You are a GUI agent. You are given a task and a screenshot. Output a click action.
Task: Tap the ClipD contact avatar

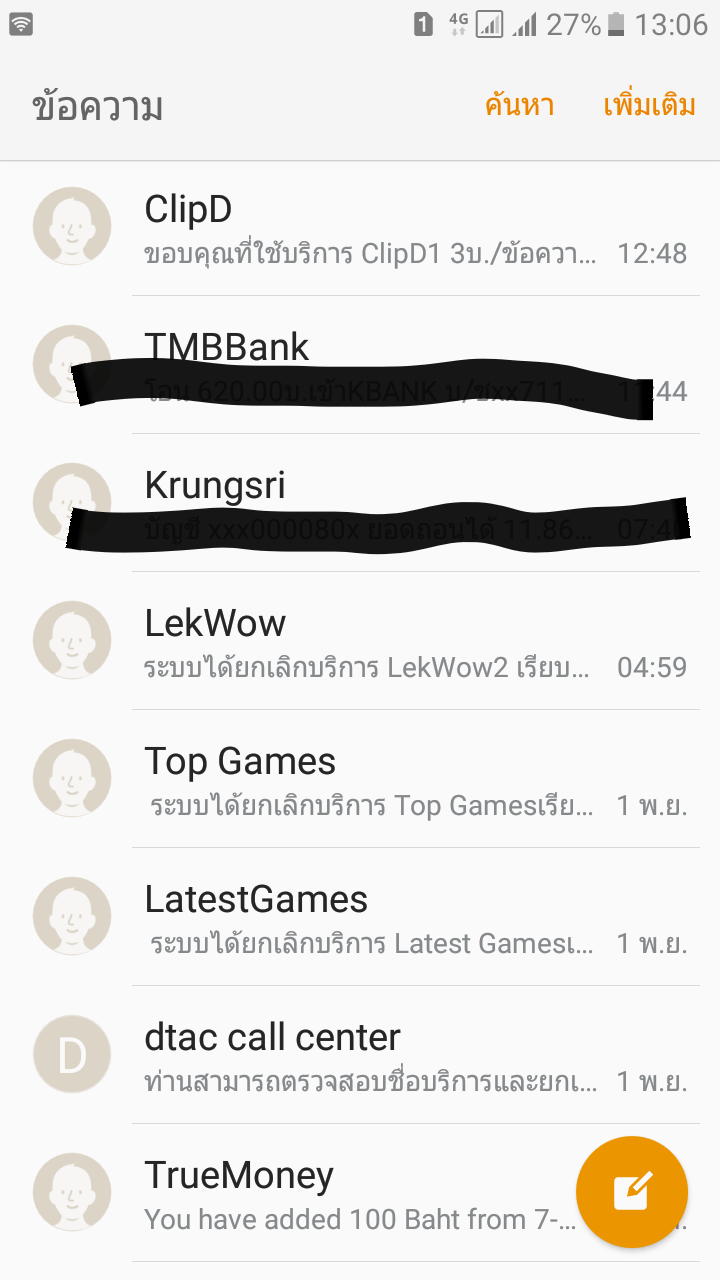[72, 227]
